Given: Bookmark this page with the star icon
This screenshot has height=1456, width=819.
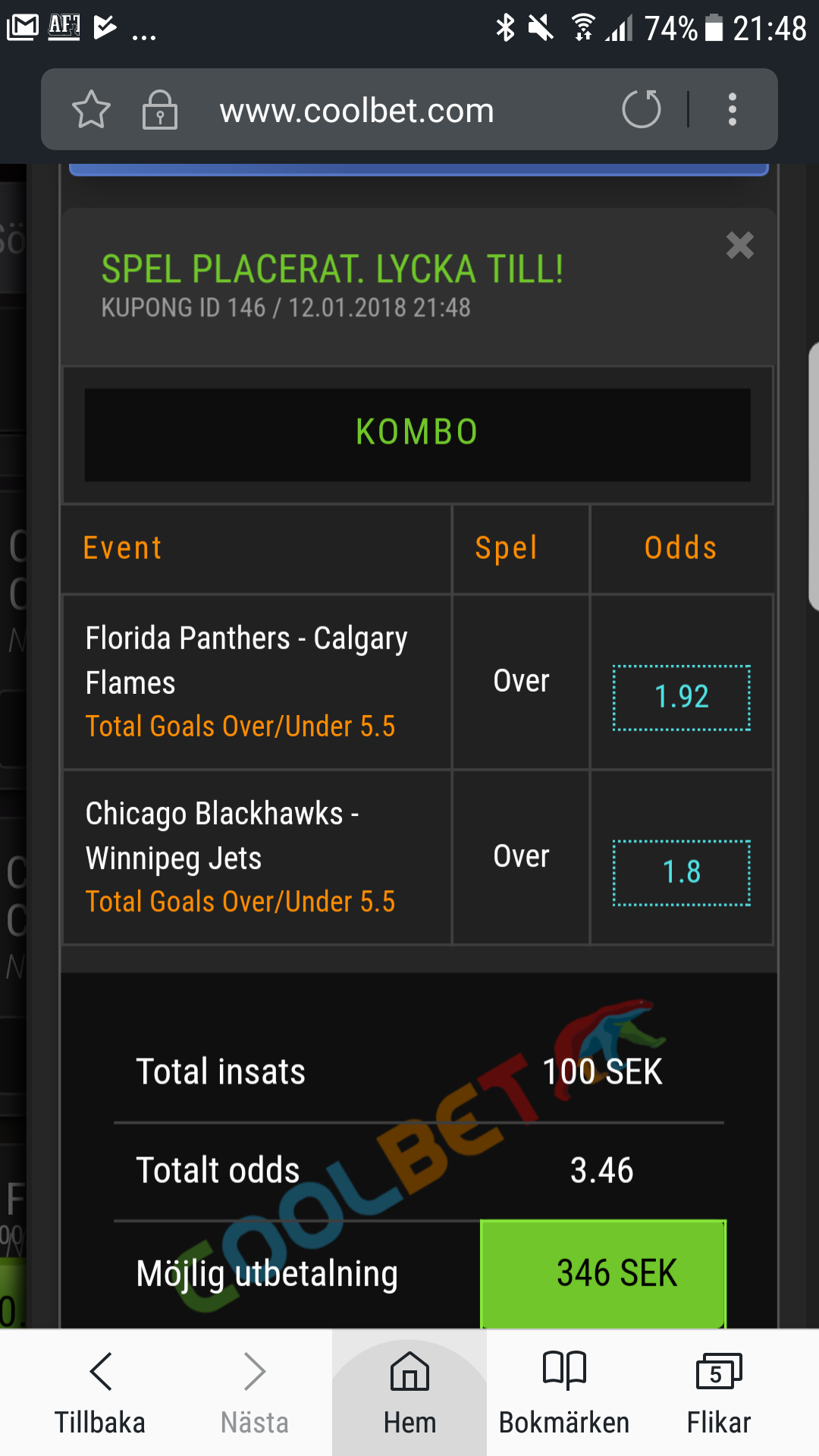Looking at the screenshot, I should [x=92, y=110].
